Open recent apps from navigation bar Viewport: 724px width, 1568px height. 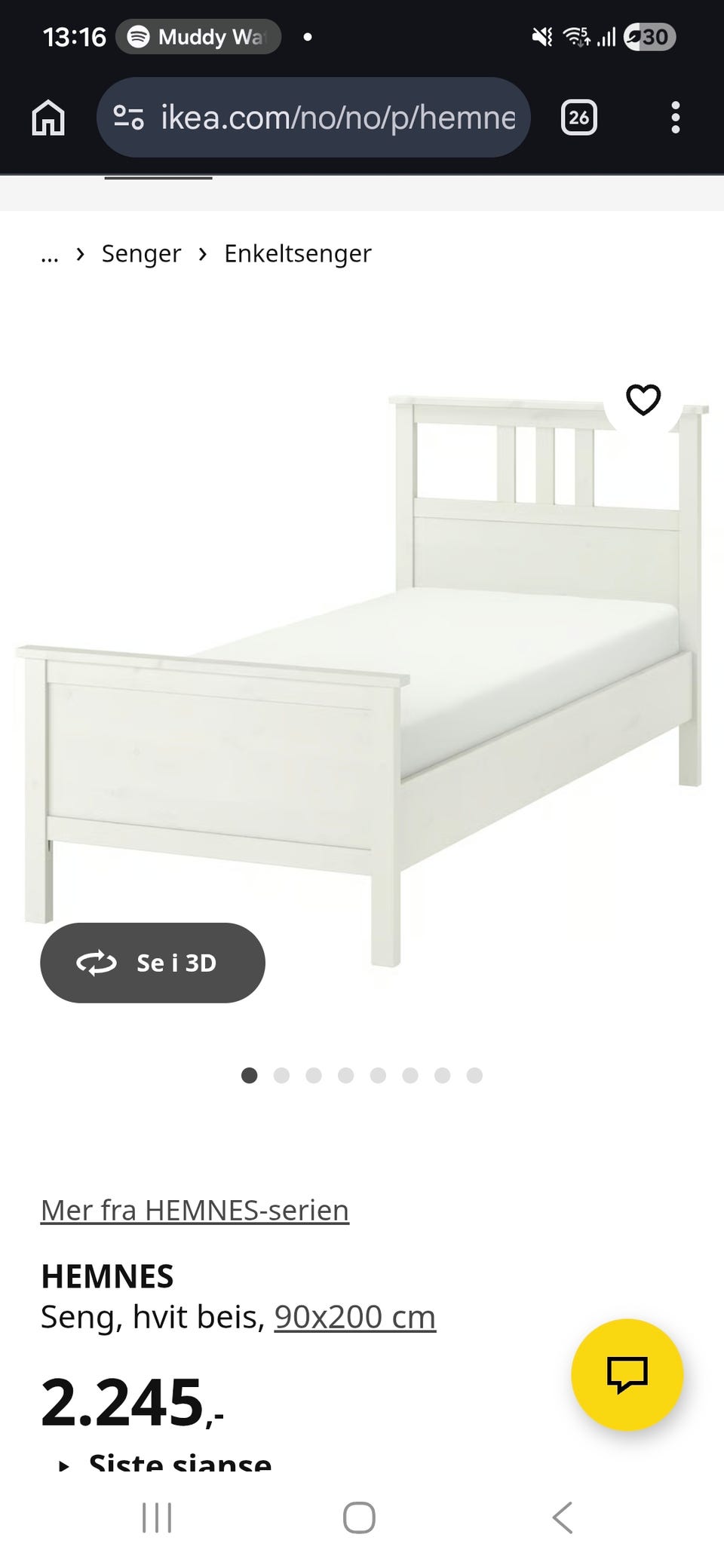click(157, 1517)
